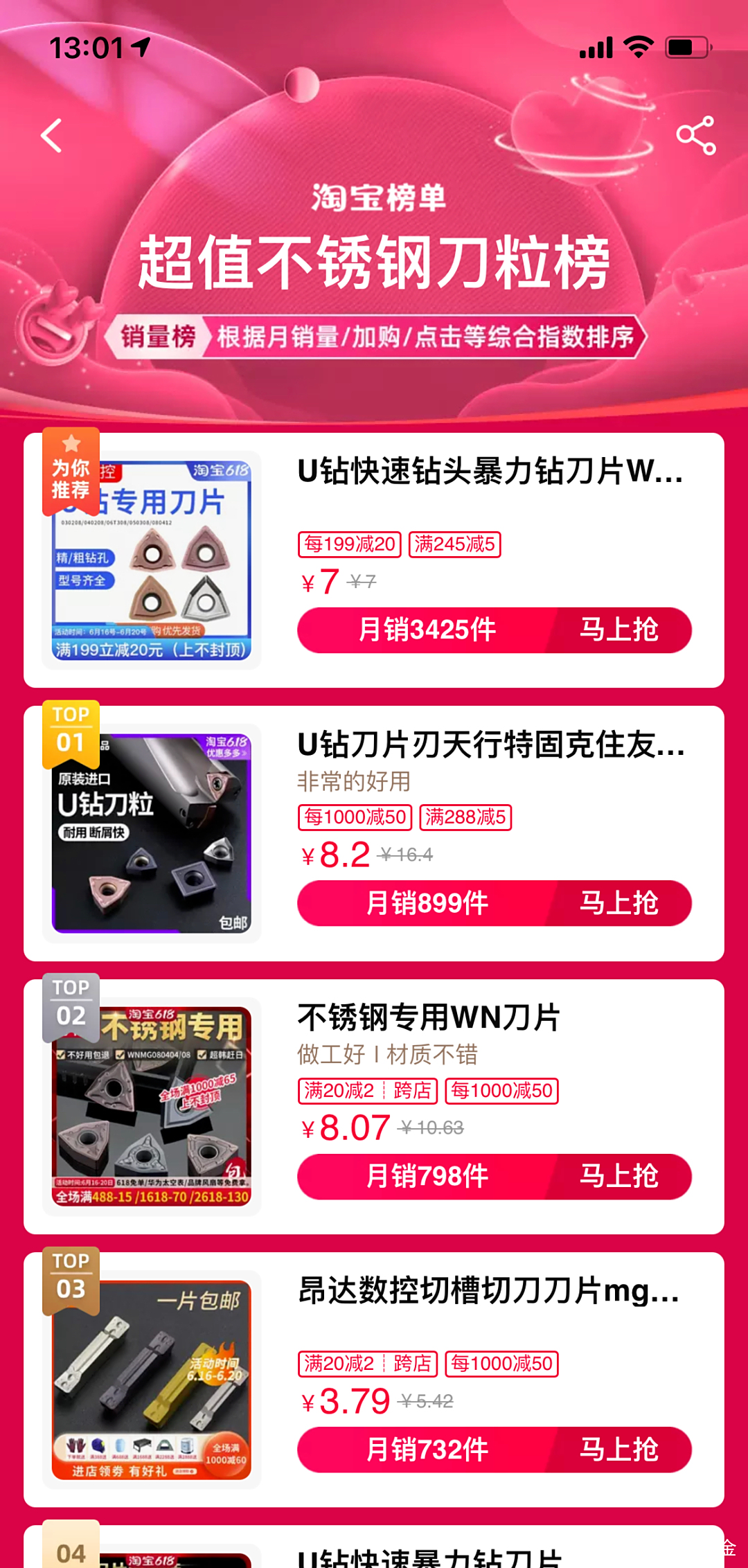This screenshot has height=1568, width=748.
Task: Tap 马上抢 for the 月销798件 item
Action: point(618,1176)
